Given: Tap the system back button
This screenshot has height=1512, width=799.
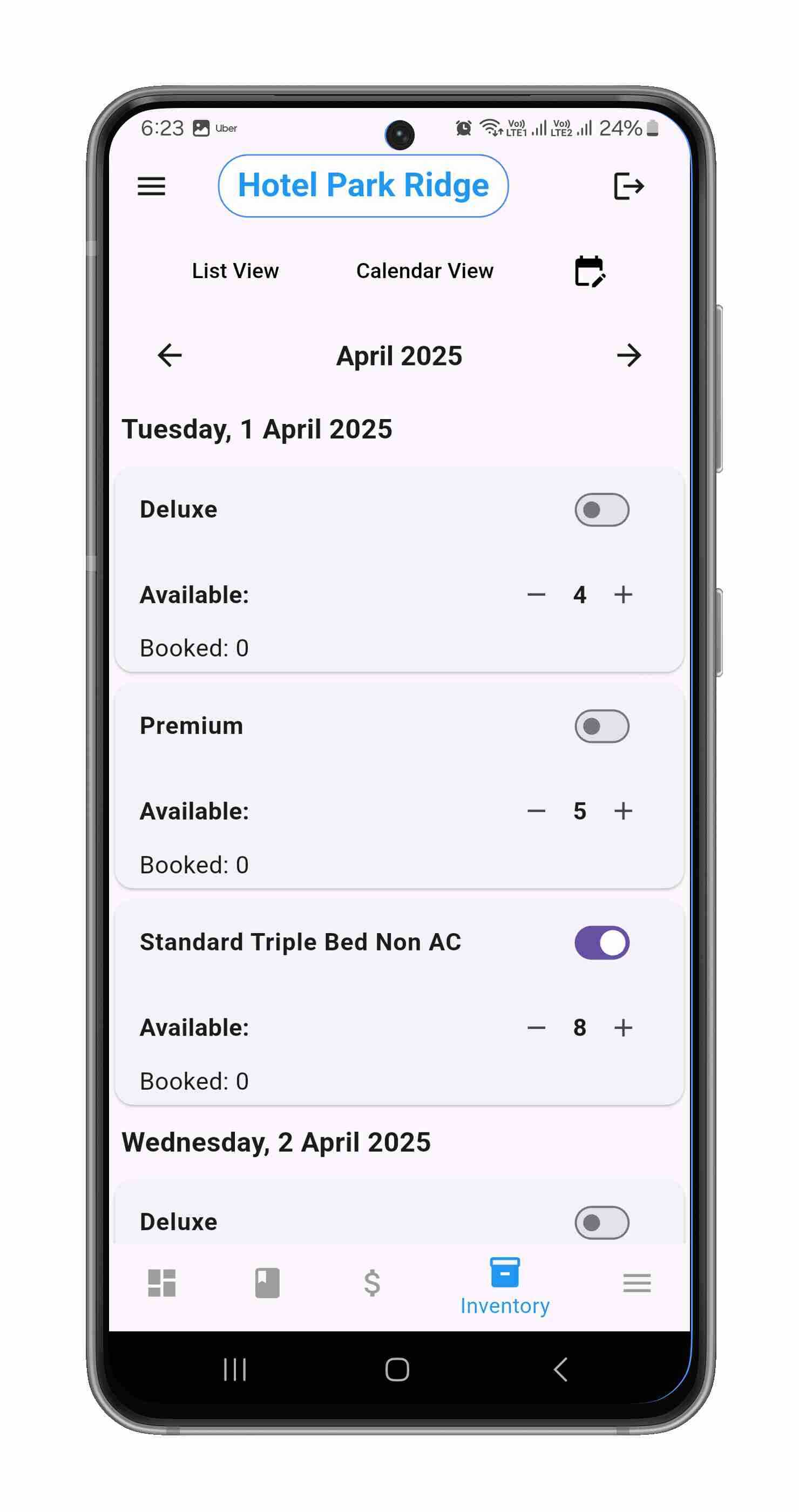Looking at the screenshot, I should (560, 1369).
